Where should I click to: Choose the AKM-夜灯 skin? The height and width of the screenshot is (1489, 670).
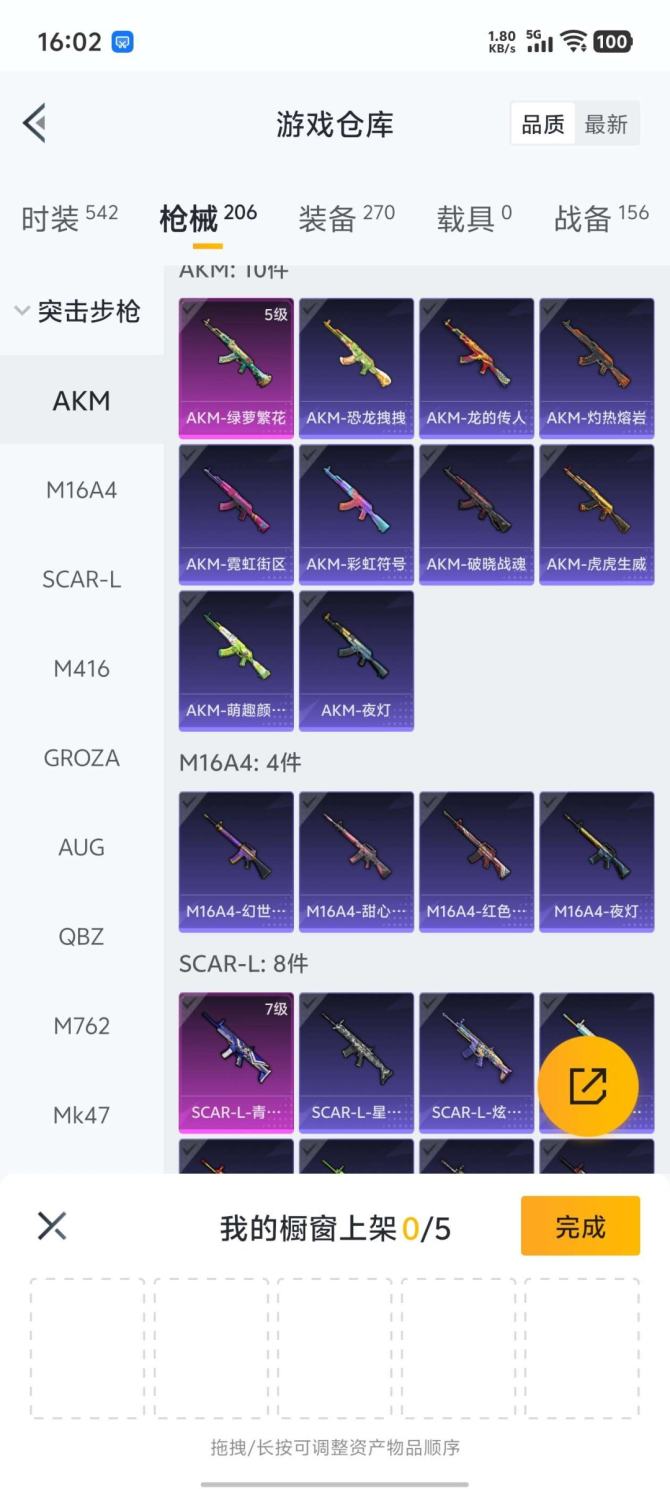356,660
